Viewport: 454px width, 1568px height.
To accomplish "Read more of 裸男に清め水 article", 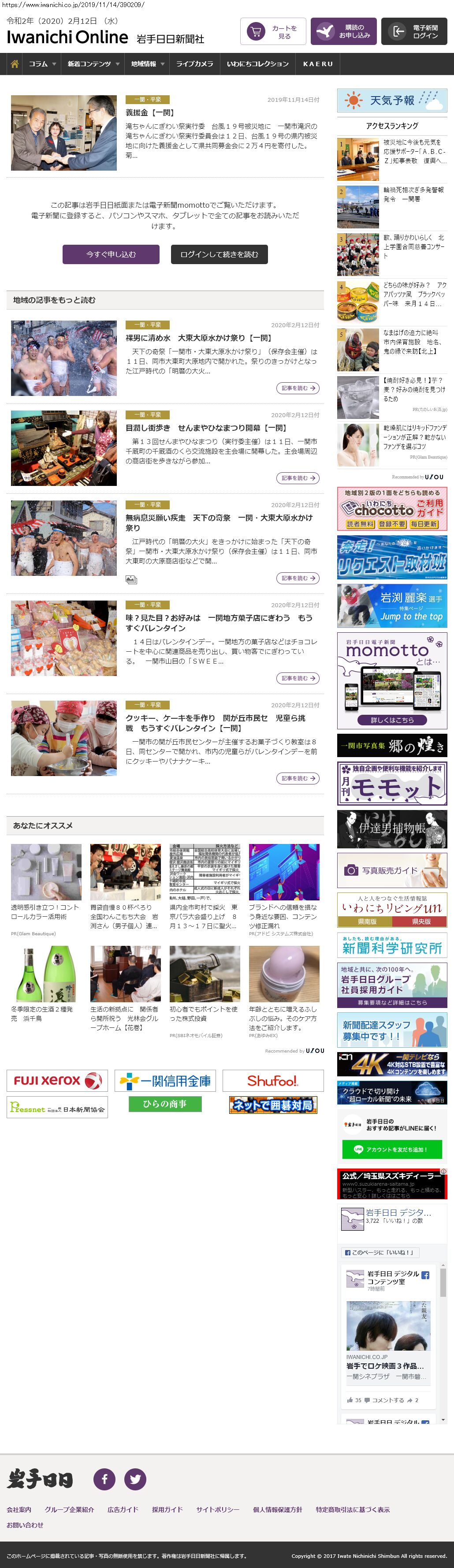I will (x=298, y=388).
